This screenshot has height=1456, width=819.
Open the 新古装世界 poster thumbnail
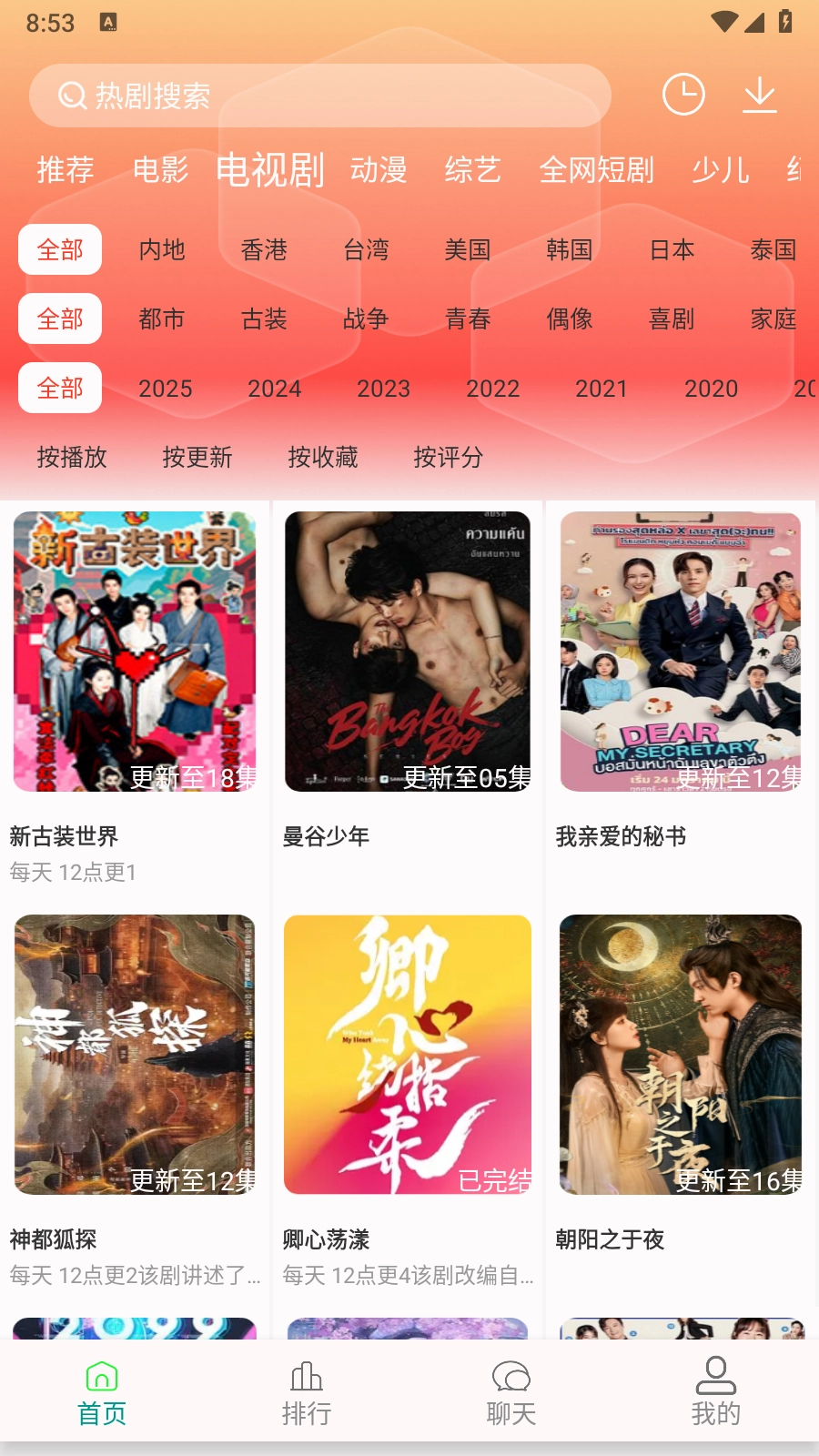click(135, 650)
